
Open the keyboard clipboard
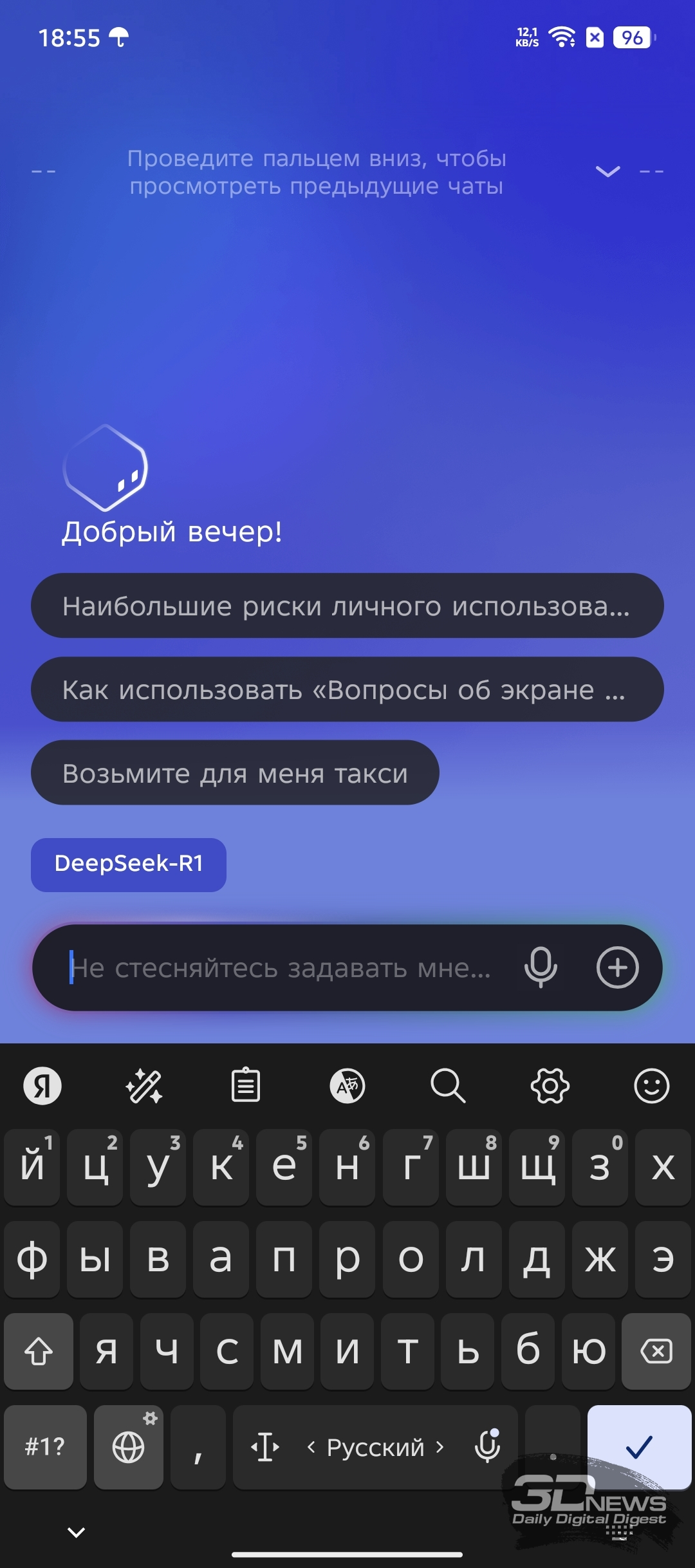(246, 1086)
